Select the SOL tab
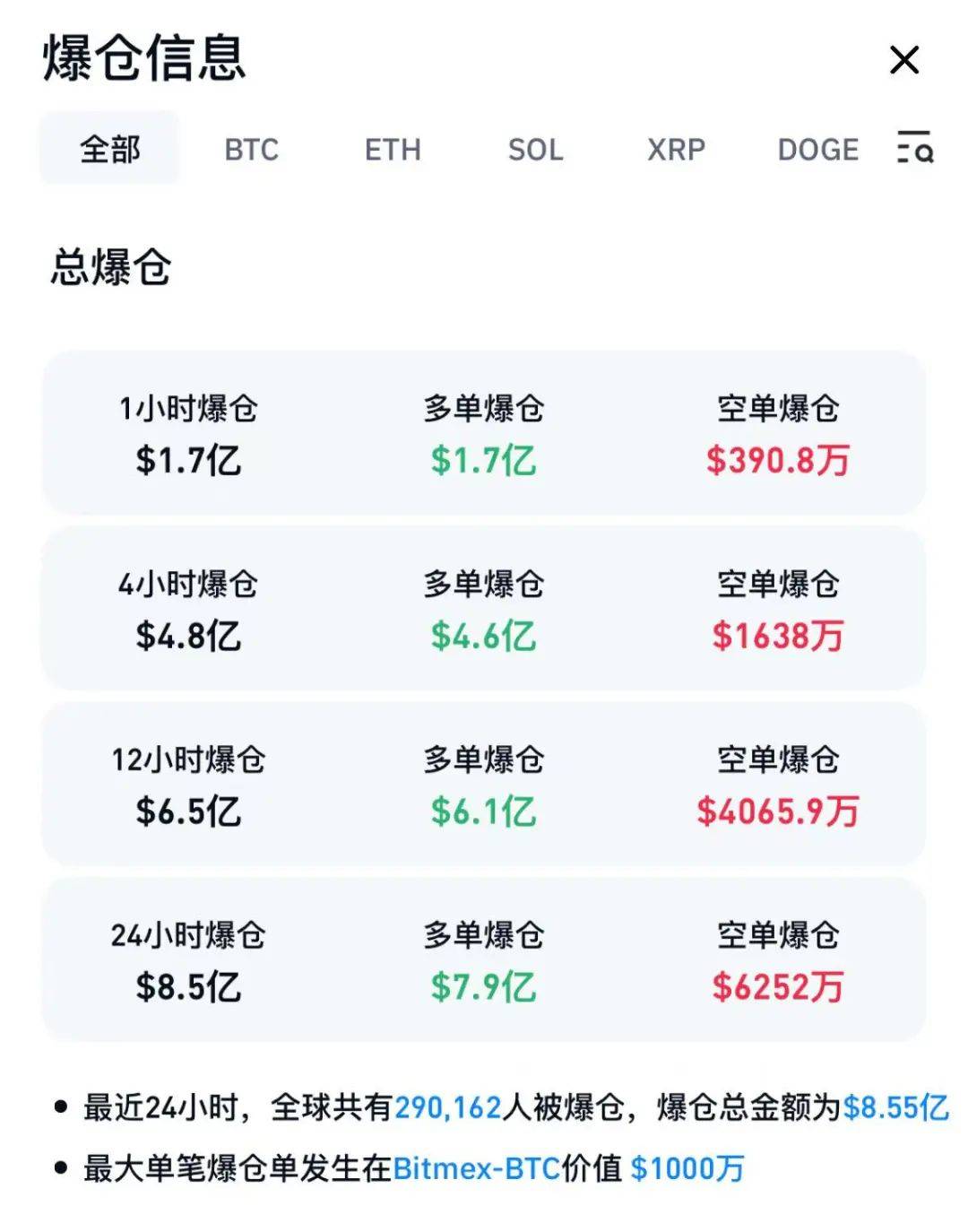The height and width of the screenshot is (1232, 968). [x=535, y=150]
